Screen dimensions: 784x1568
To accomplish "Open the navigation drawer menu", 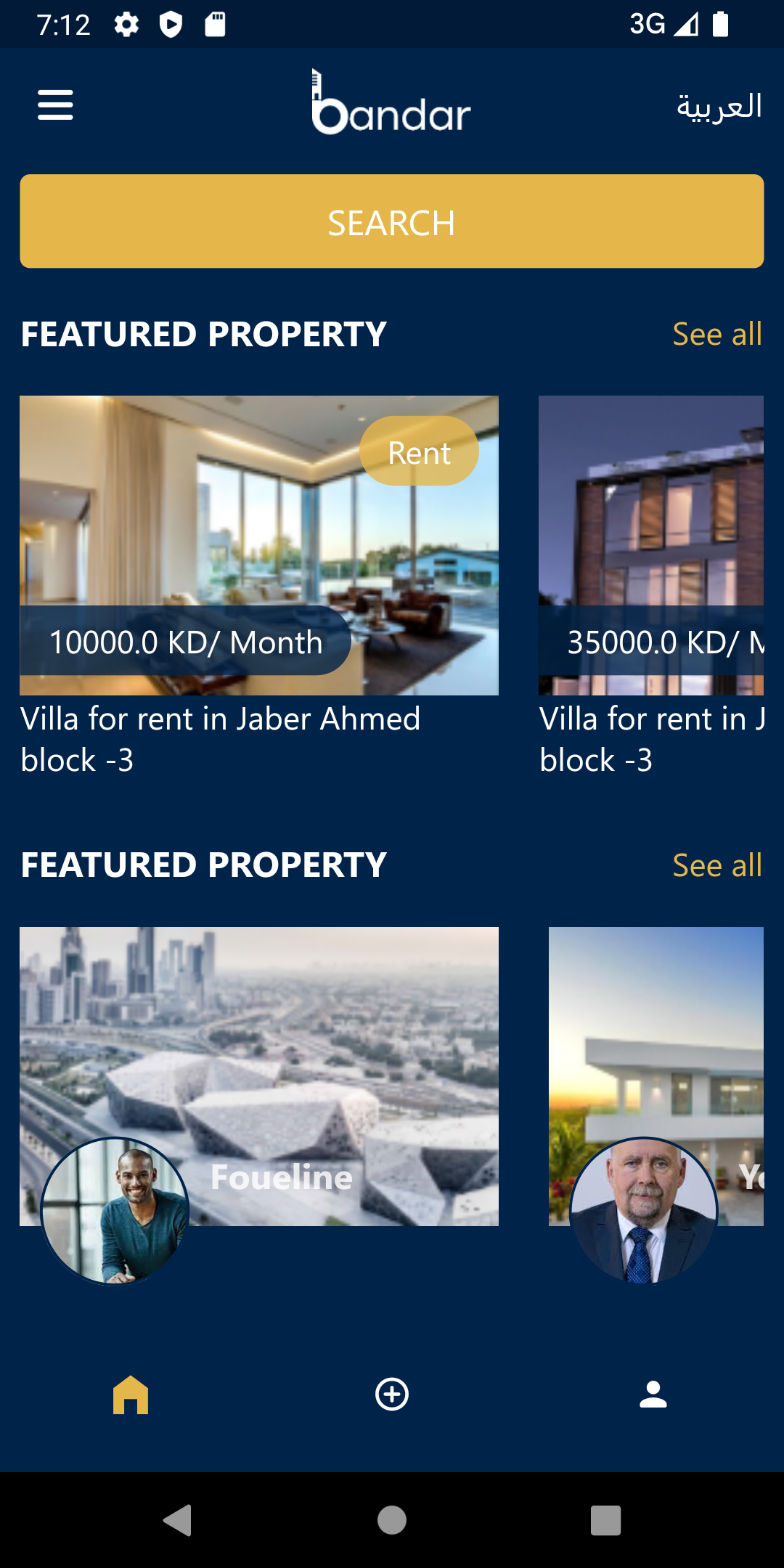I will [55, 105].
